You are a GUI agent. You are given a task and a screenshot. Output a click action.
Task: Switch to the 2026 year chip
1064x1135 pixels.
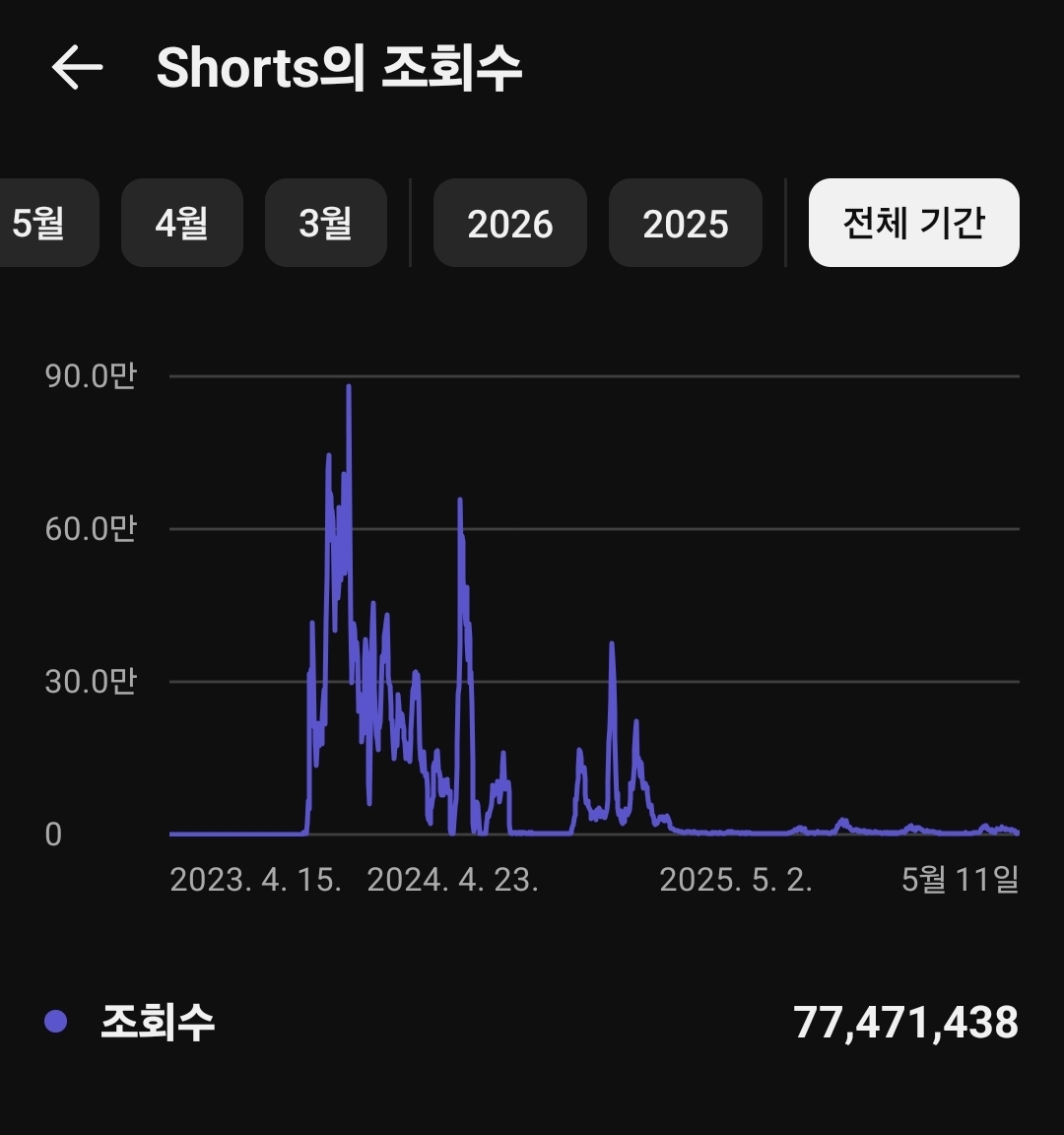pos(510,223)
